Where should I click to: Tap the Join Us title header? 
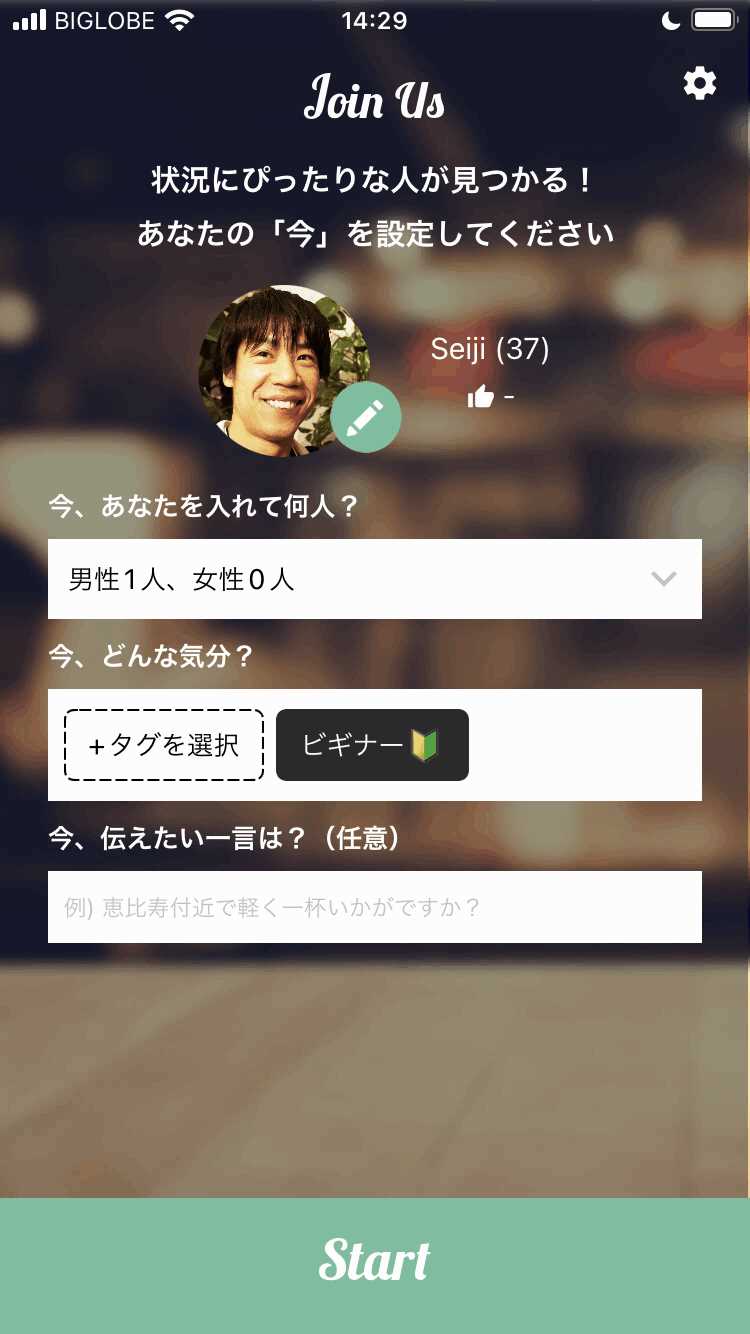(x=374, y=95)
